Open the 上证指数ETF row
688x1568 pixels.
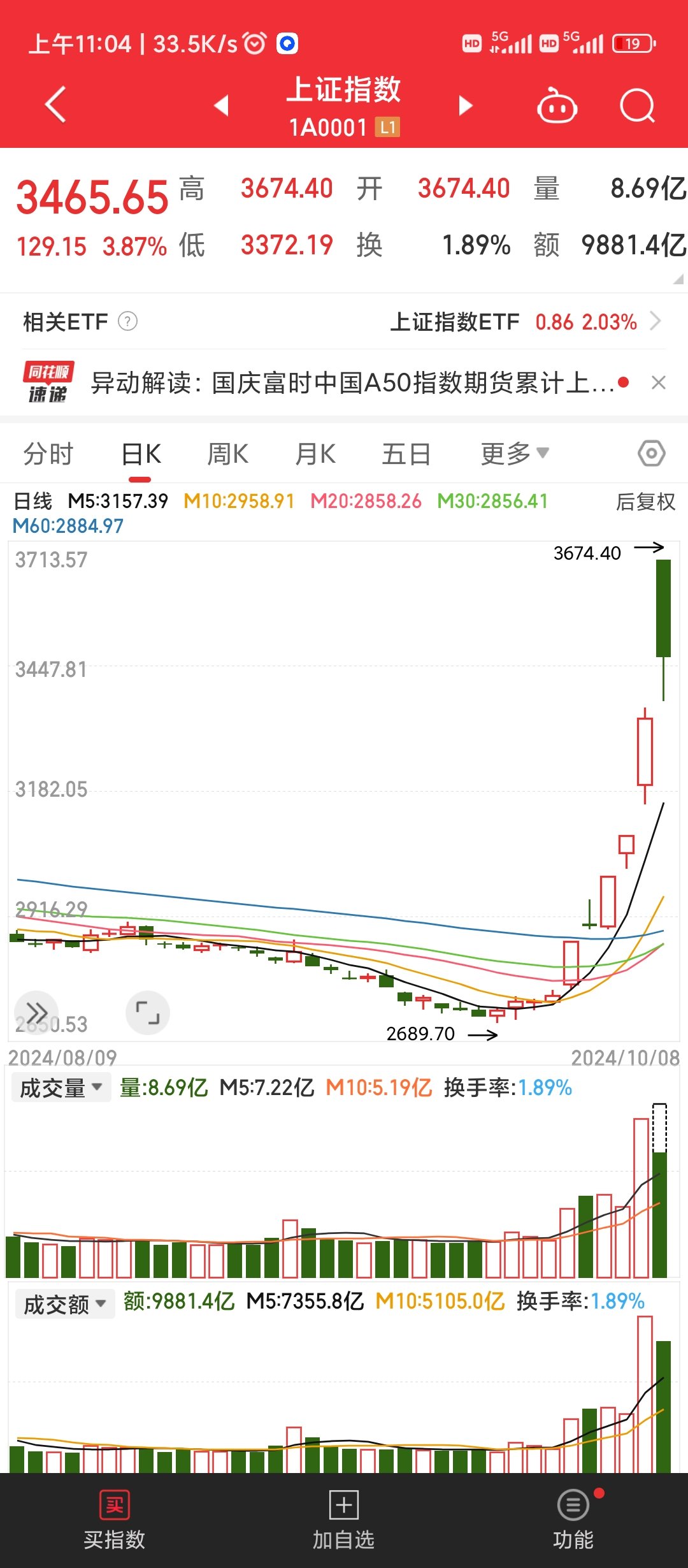(x=526, y=321)
